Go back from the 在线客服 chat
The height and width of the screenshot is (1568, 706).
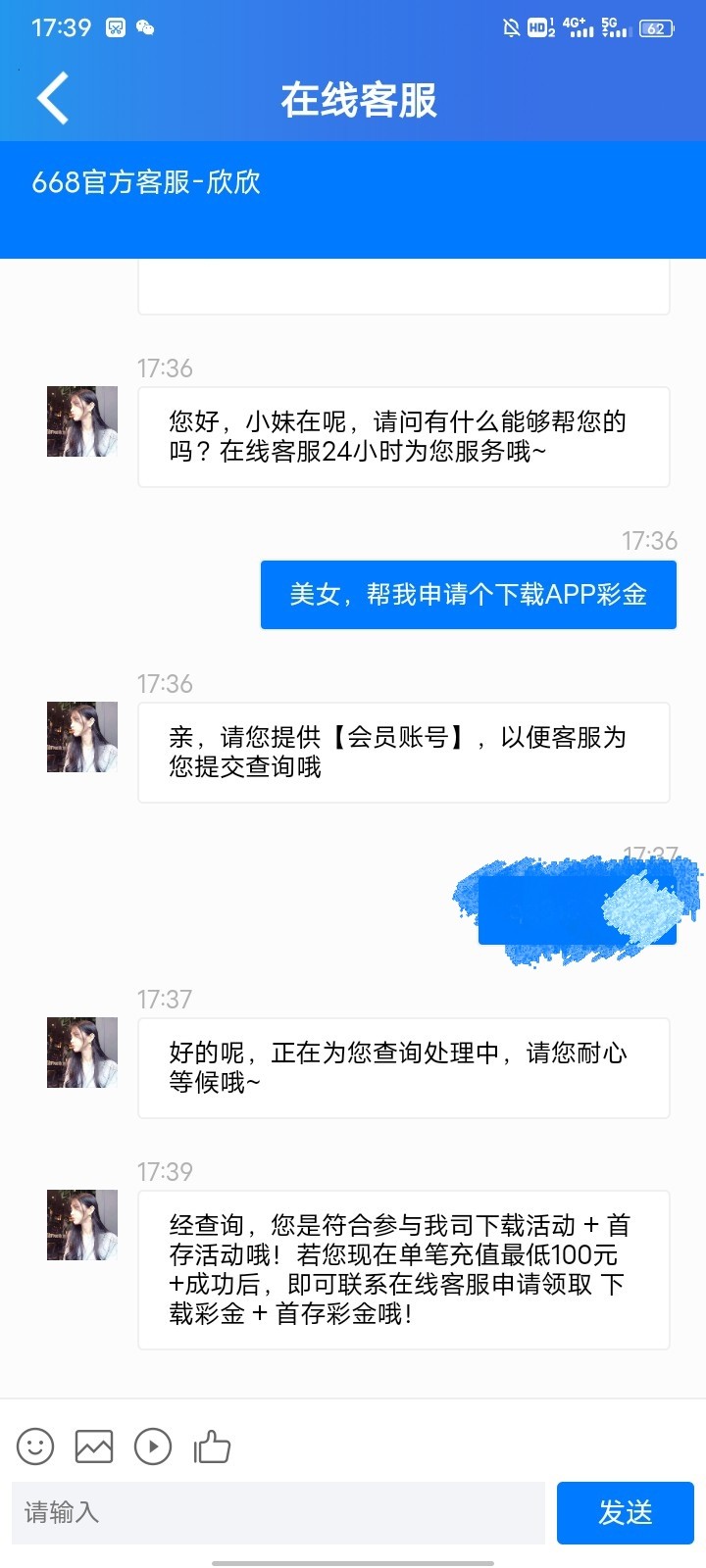(53, 98)
